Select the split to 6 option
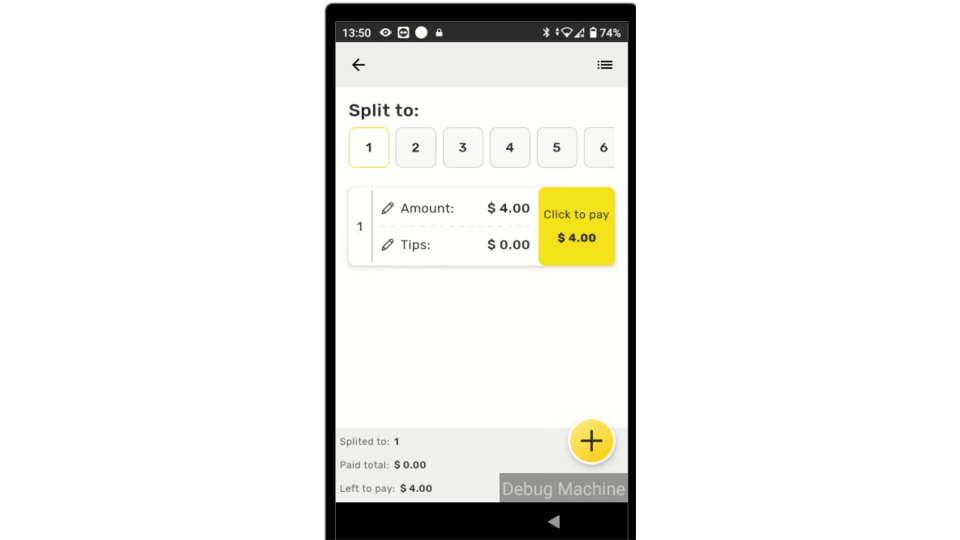 click(x=601, y=147)
